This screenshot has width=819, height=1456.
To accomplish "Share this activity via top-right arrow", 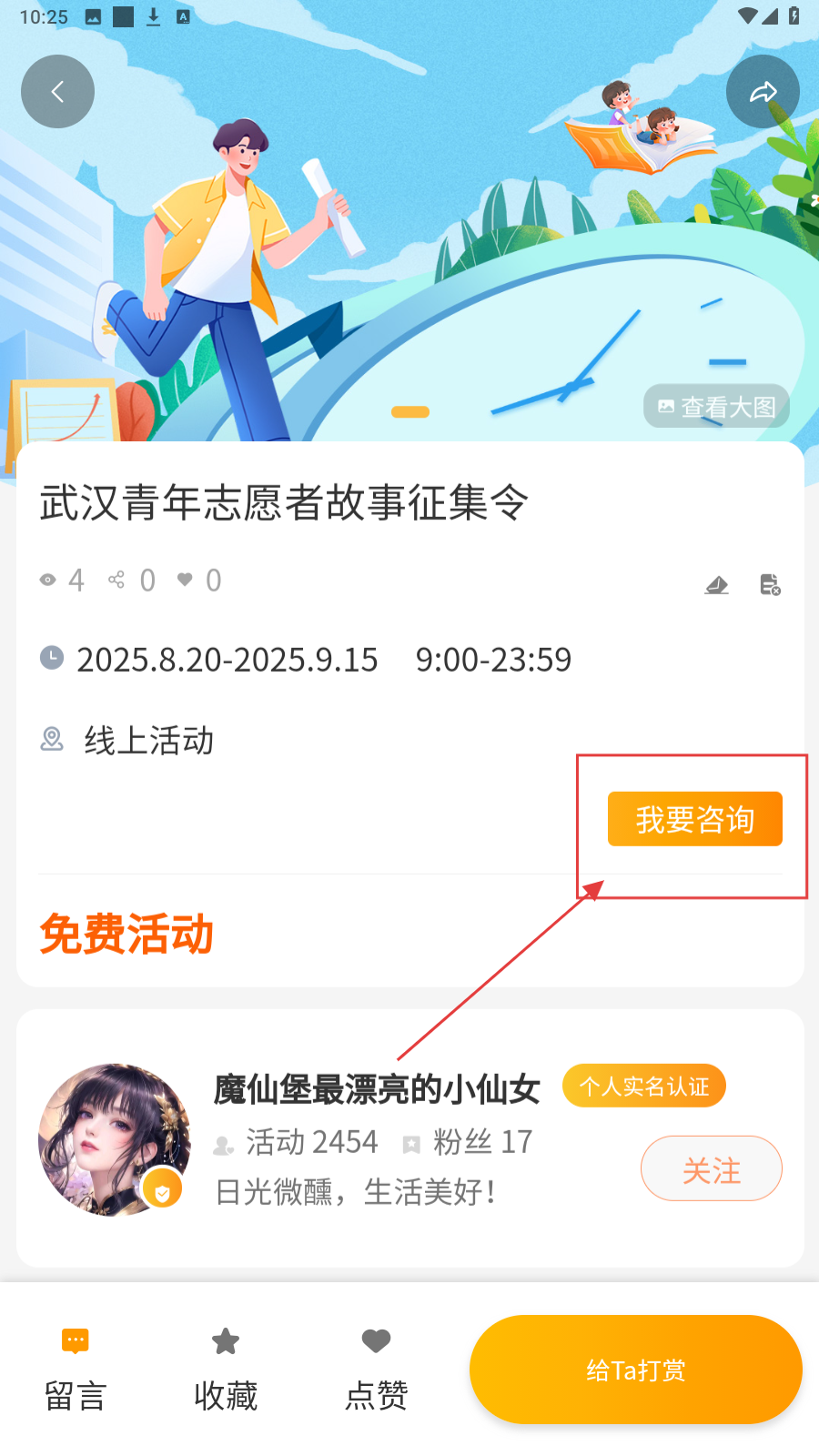I will point(763,92).
